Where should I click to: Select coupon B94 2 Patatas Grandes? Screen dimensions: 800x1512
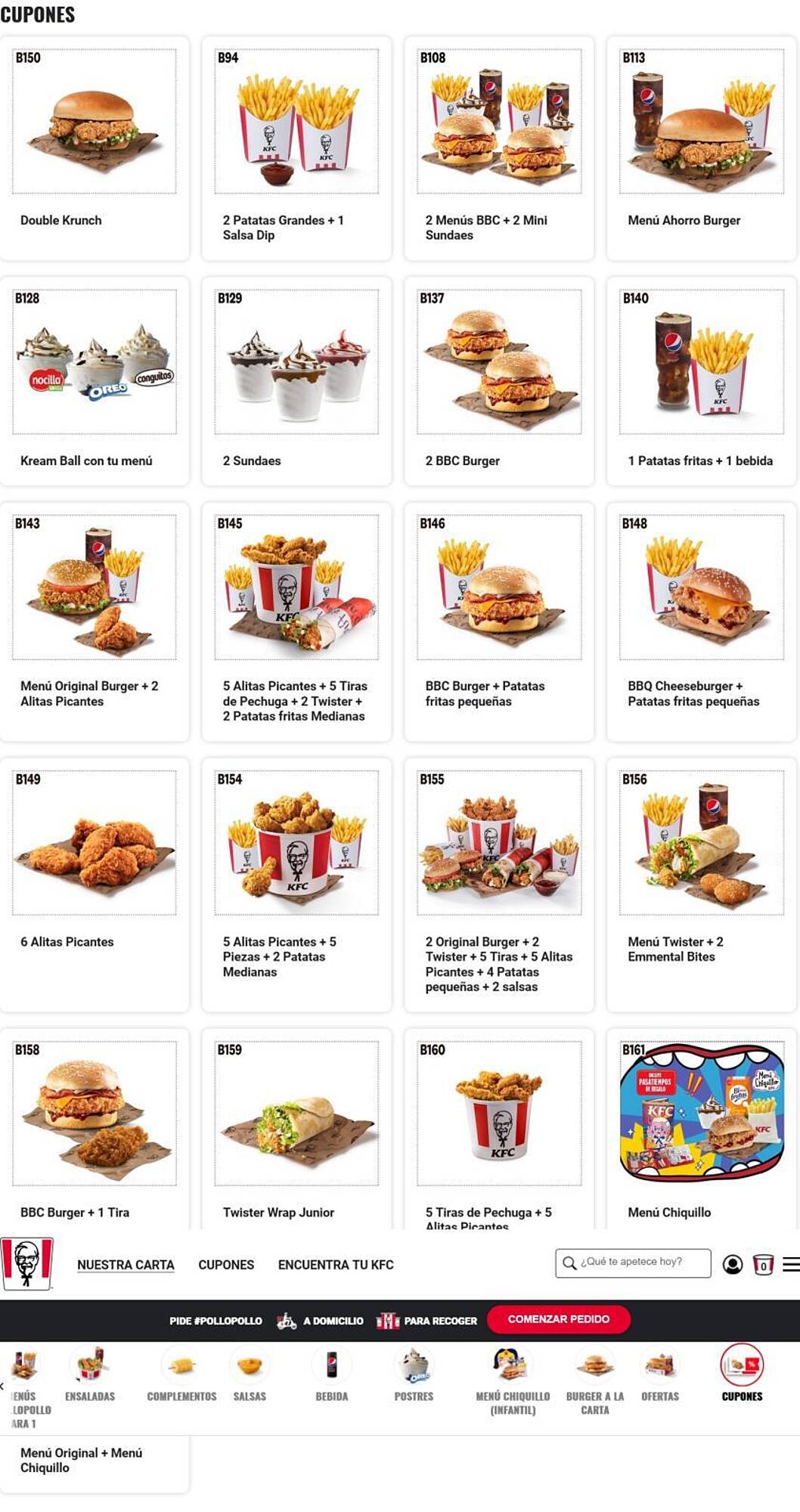point(296,147)
